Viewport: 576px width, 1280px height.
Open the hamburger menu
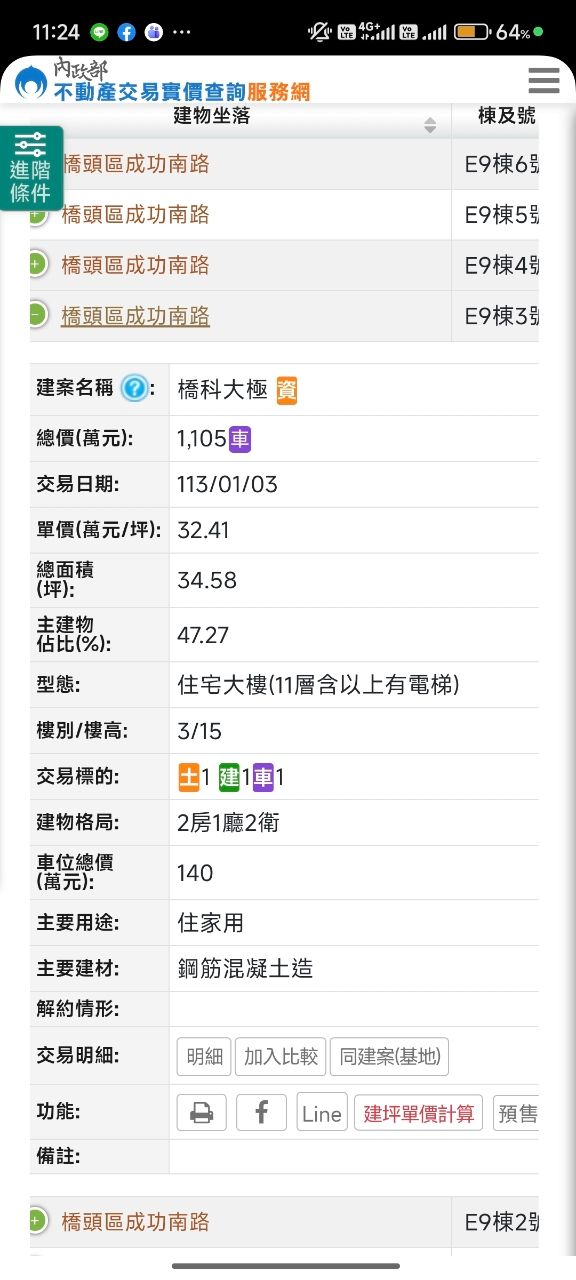[544, 80]
